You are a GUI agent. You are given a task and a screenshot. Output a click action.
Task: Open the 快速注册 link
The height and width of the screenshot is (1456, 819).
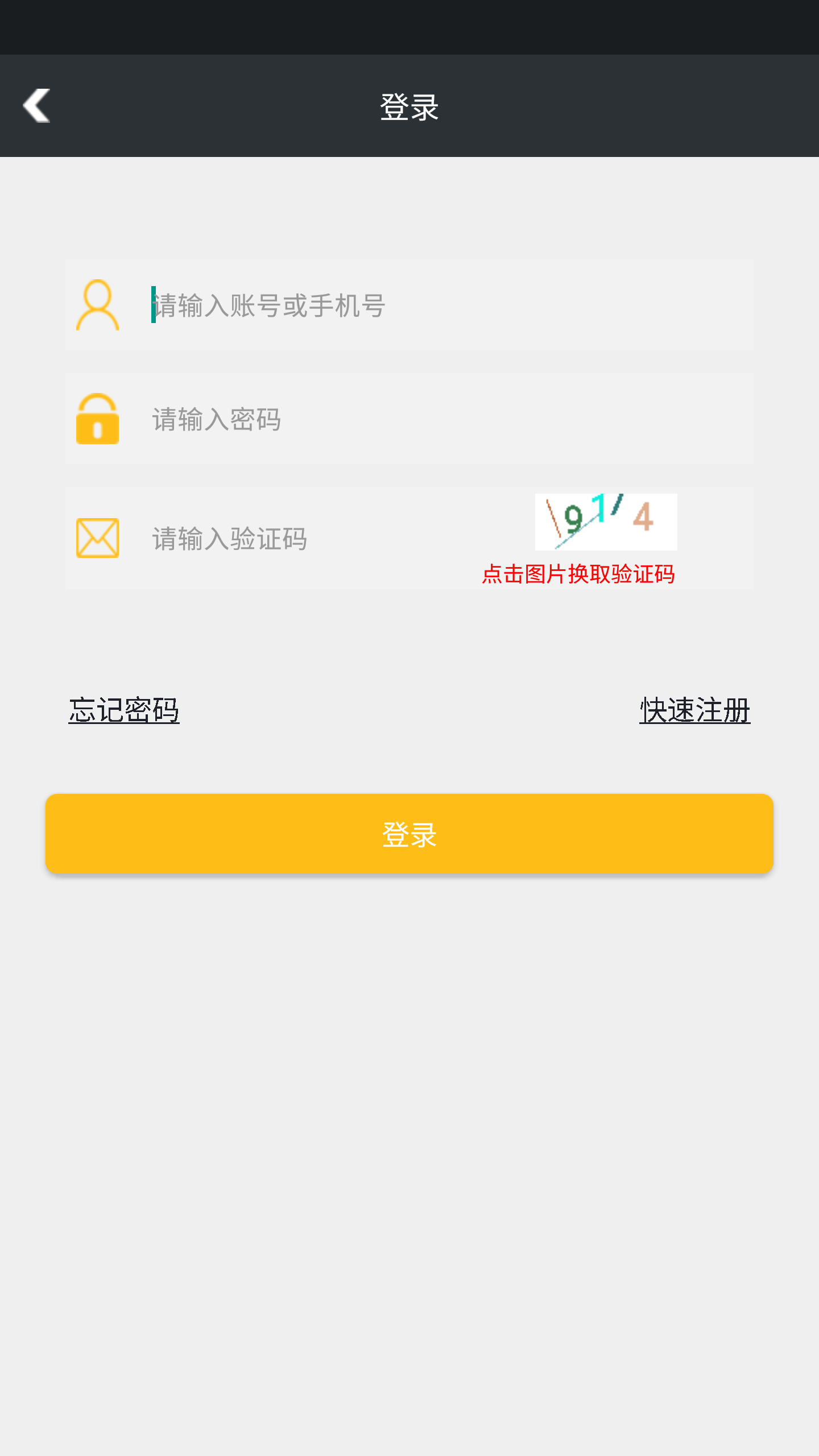(694, 710)
